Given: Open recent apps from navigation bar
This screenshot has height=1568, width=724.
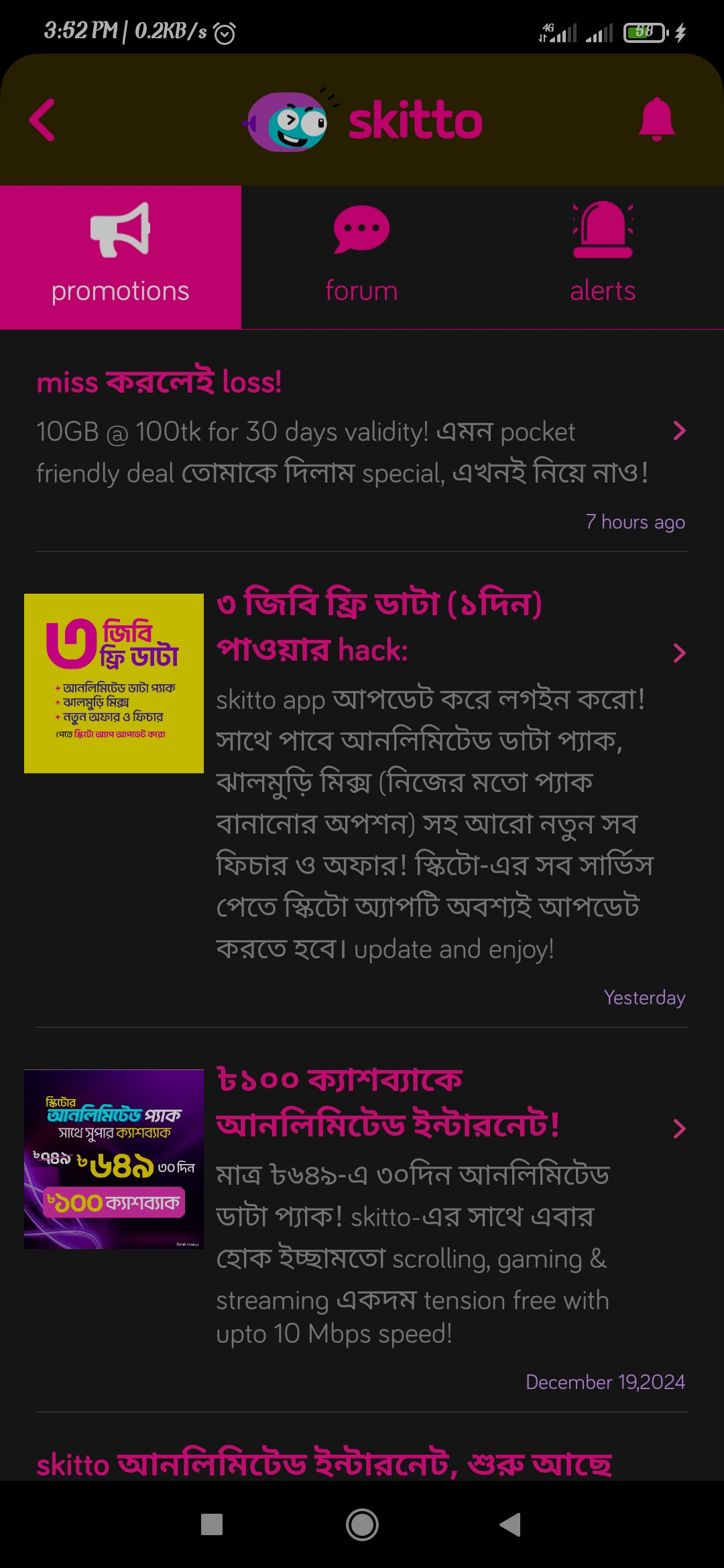Looking at the screenshot, I should (x=212, y=1524).
